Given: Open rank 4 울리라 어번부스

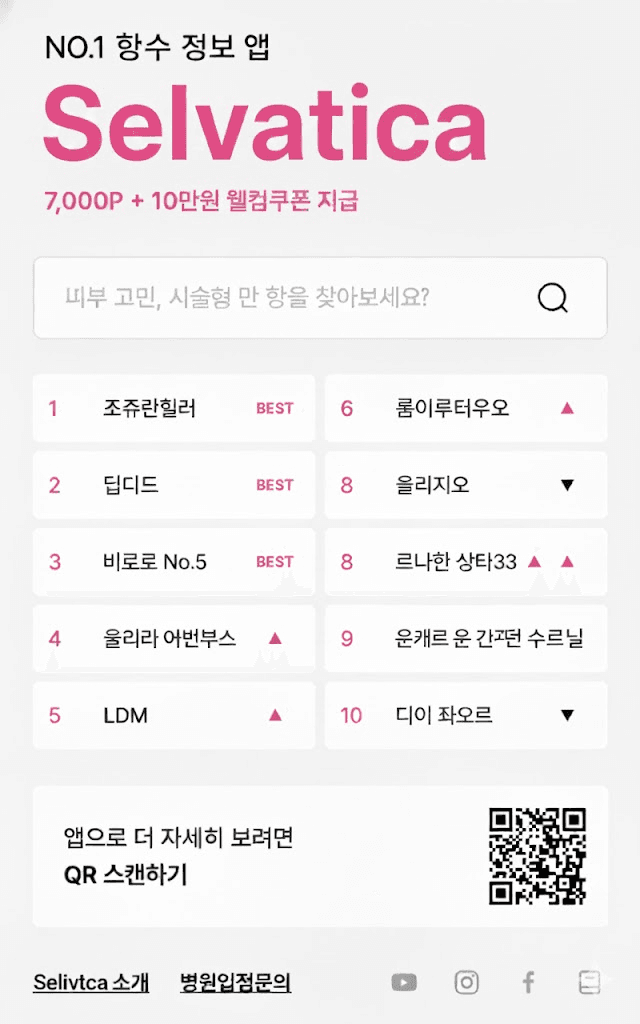Looking at the screenshot, I should (174, 638).
